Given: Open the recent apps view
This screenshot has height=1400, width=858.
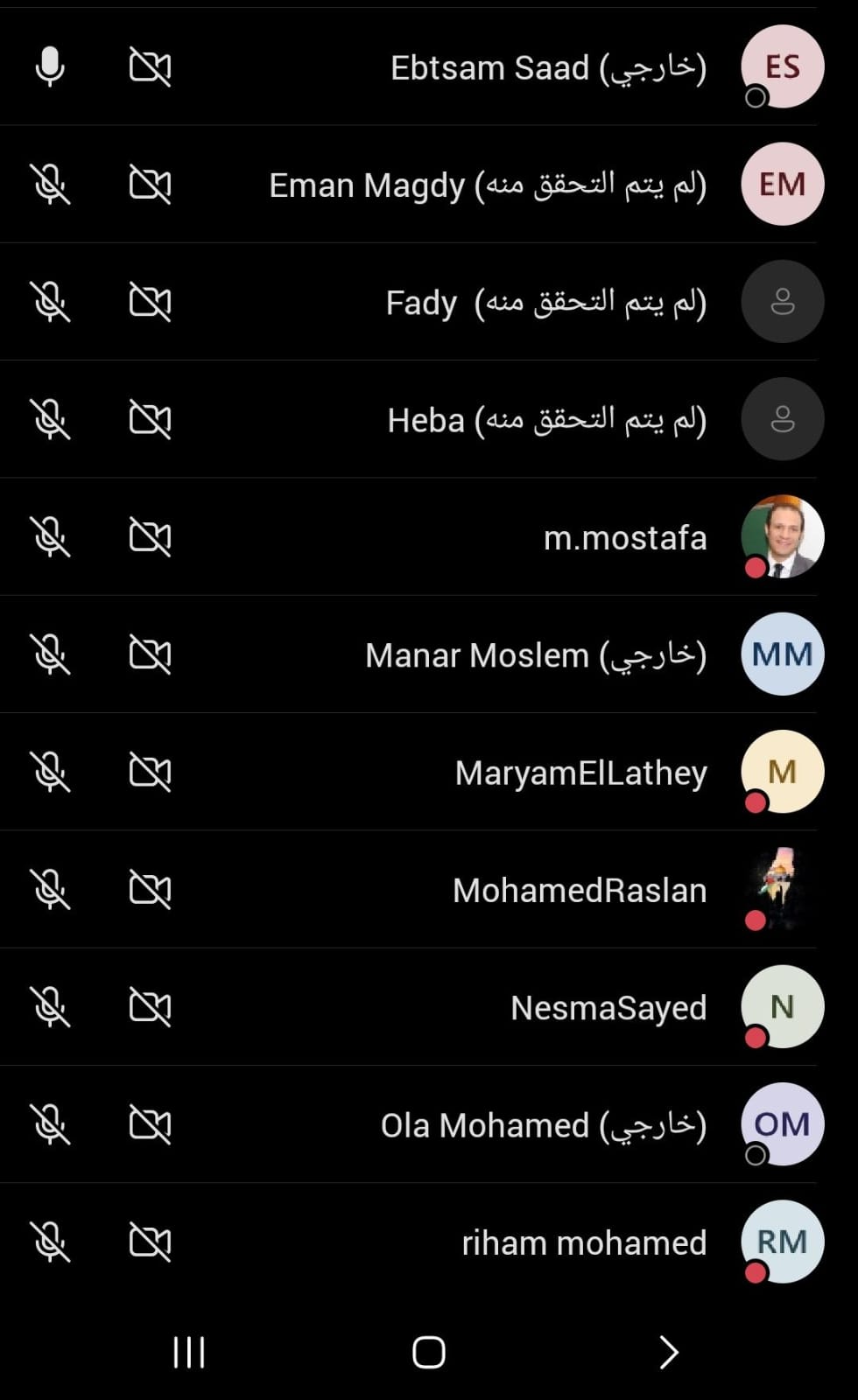Looking at the screenshot, I should tap(188, 1352).
